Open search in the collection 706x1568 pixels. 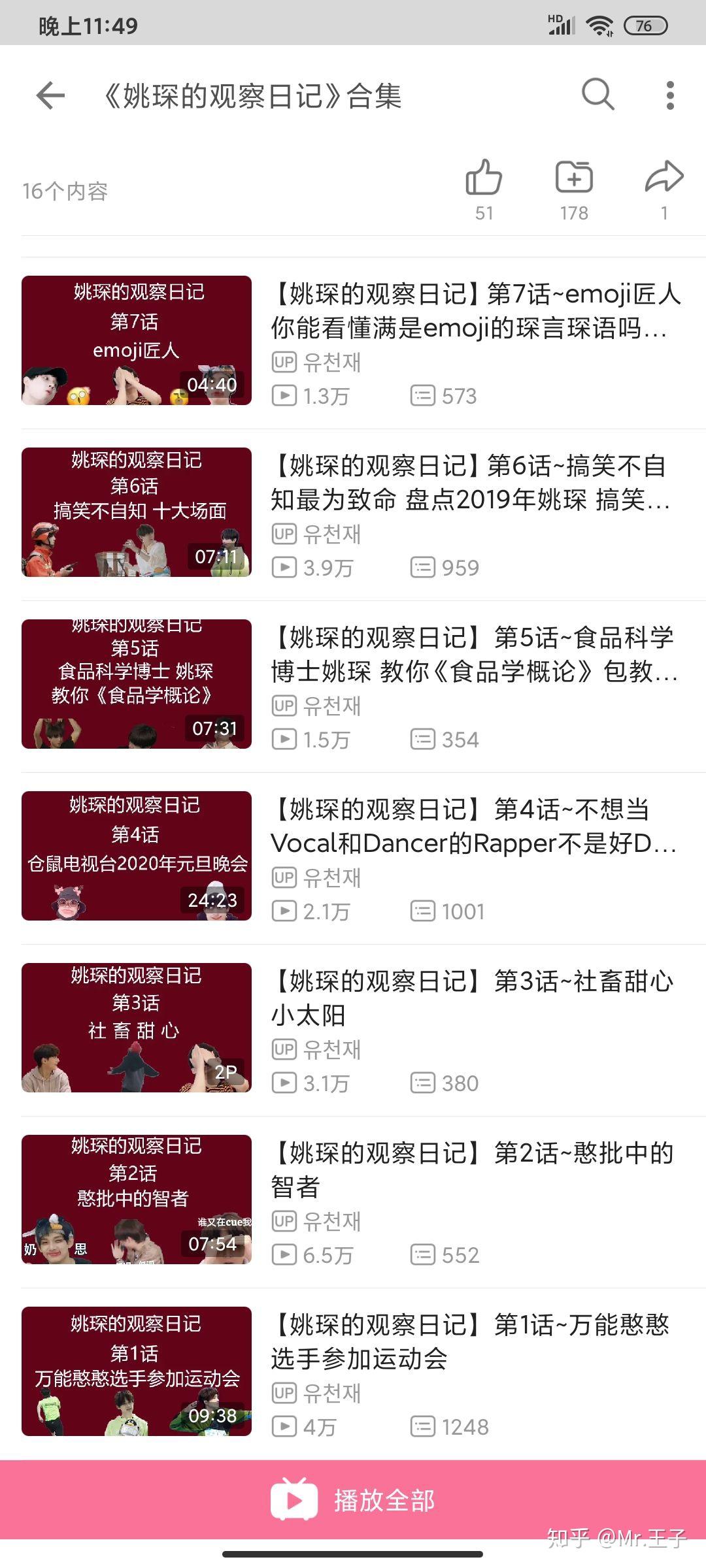(597, 95)
